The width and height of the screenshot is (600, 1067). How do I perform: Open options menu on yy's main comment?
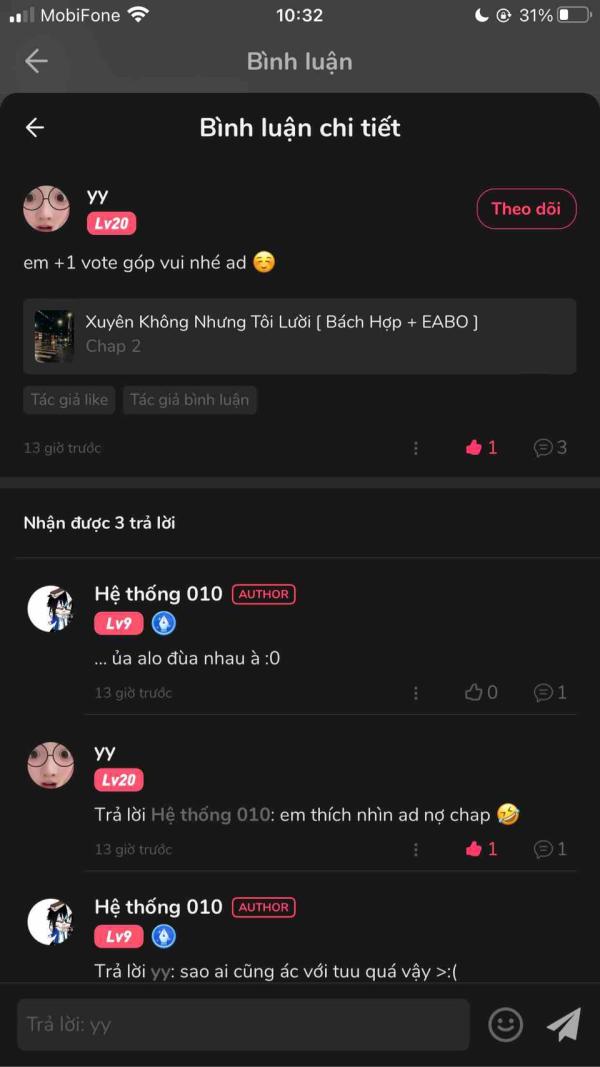pos(416,448)
